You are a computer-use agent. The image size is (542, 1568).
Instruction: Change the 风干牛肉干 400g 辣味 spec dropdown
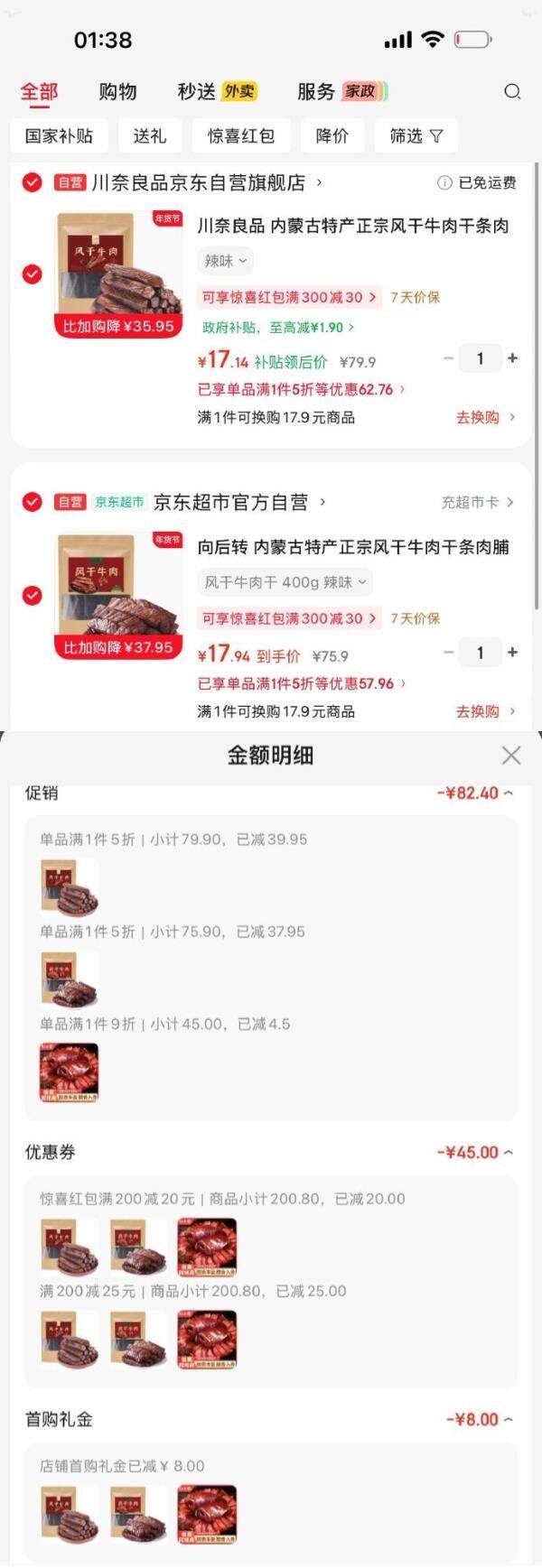(285, 582)
